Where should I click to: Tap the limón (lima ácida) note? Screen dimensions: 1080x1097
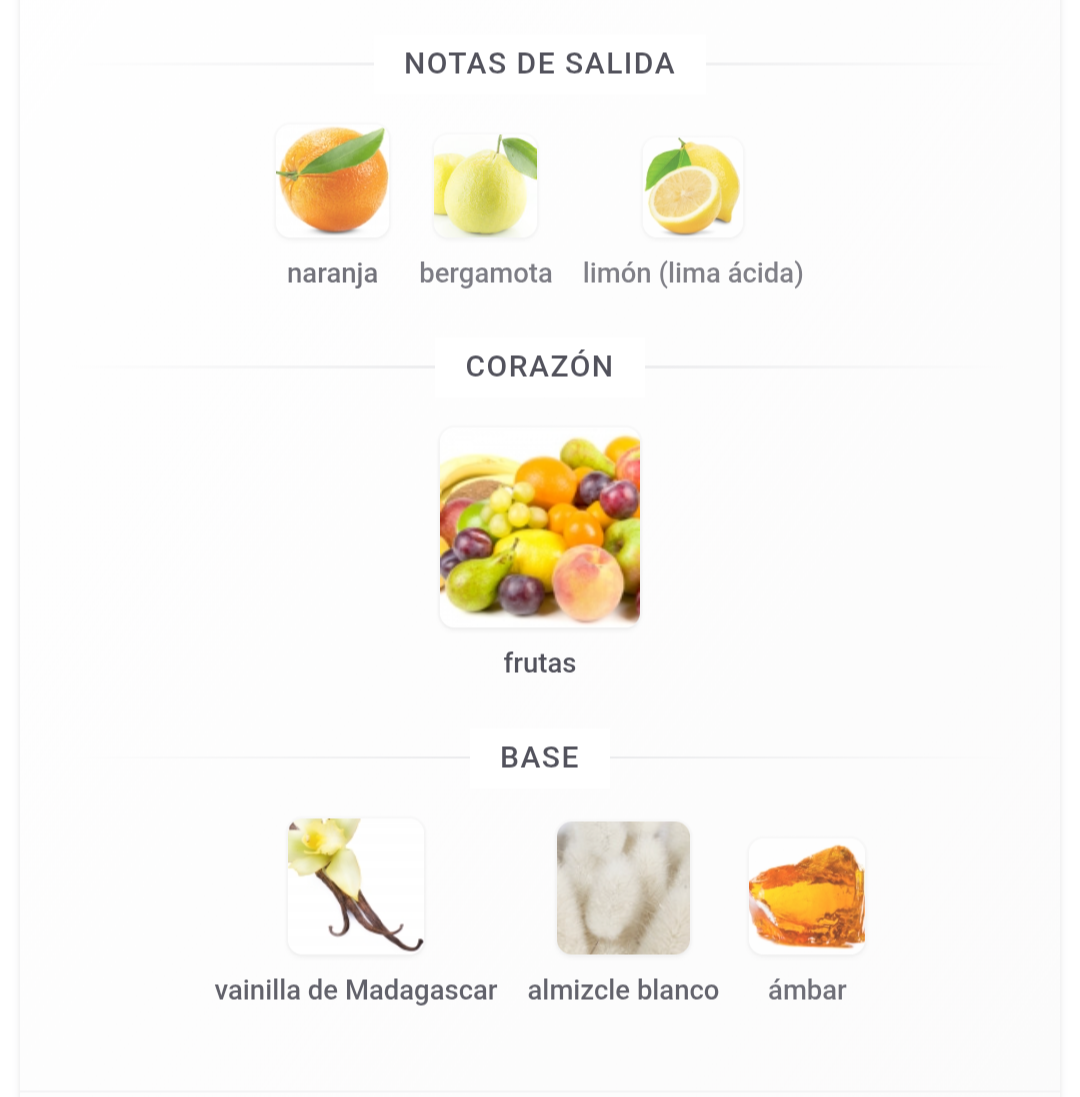[692, 188]
